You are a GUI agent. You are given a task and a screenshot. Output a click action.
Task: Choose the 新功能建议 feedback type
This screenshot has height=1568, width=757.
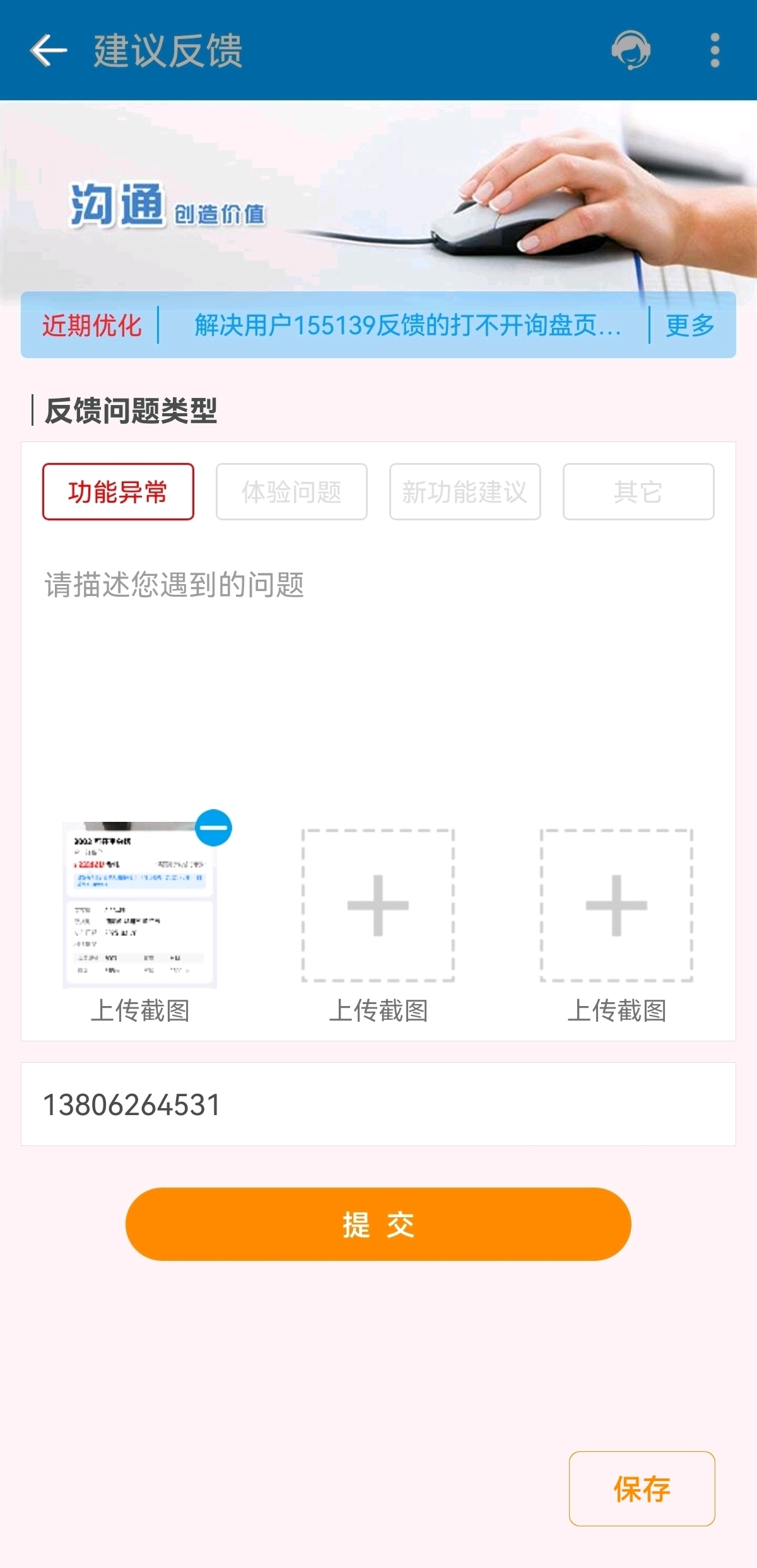[465, 492]
